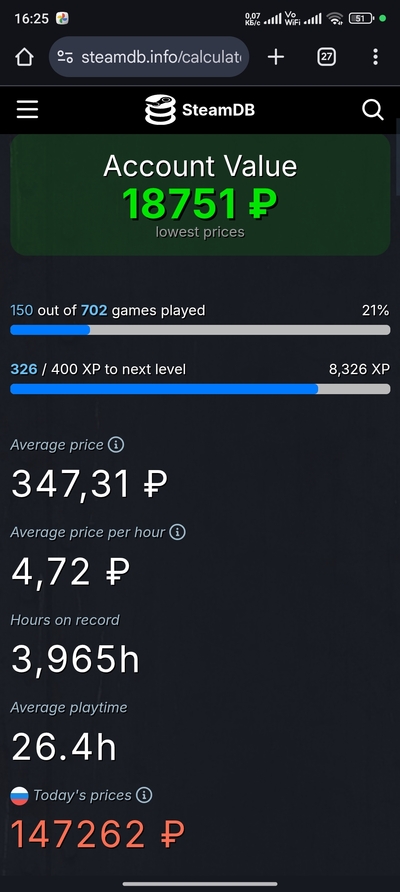The image size is (400, 892).
Task: Show info about Average price per hour
Action: [x=178, y=532]
